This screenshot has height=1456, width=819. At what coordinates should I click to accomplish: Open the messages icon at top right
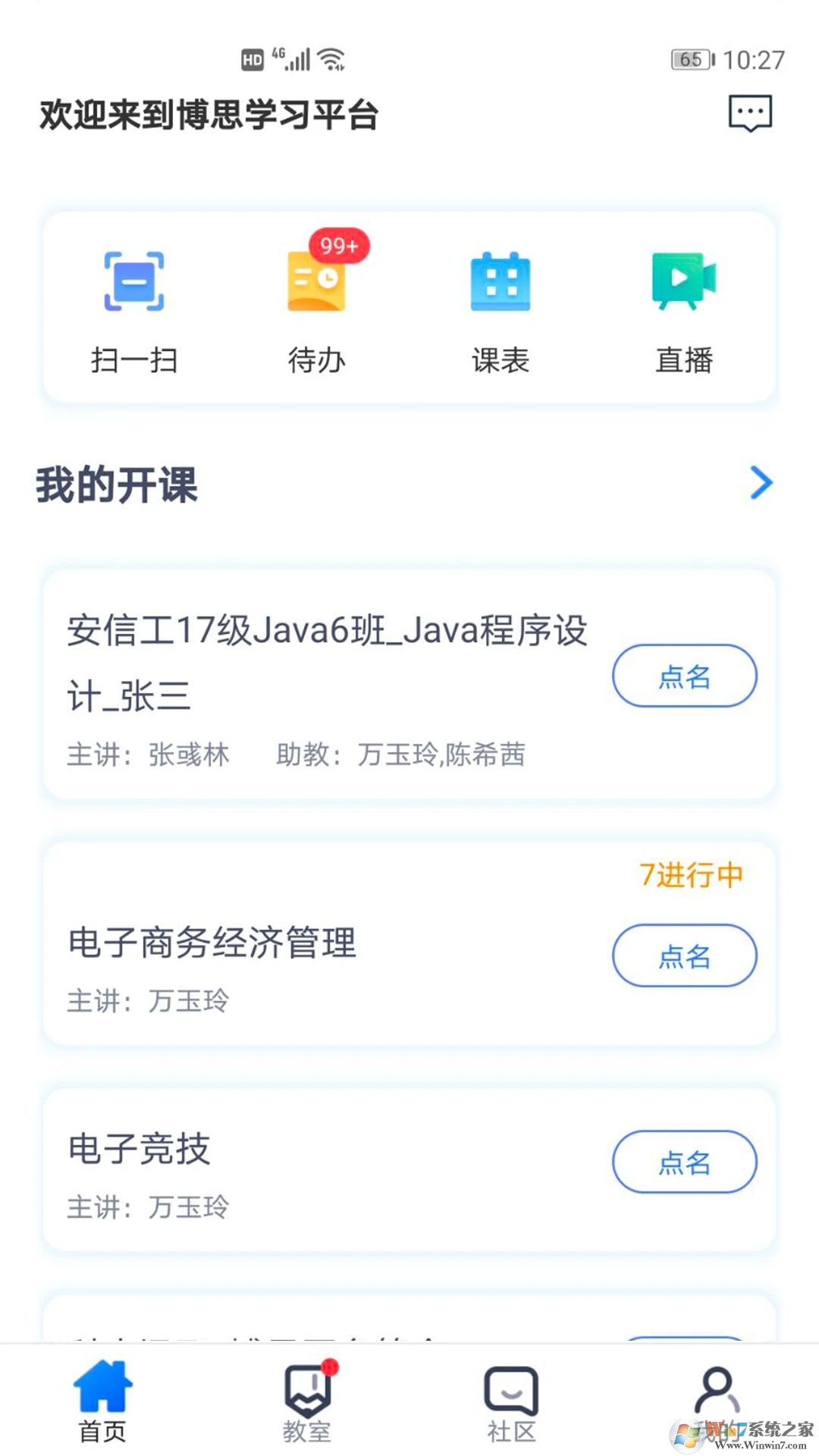(752, 113)
